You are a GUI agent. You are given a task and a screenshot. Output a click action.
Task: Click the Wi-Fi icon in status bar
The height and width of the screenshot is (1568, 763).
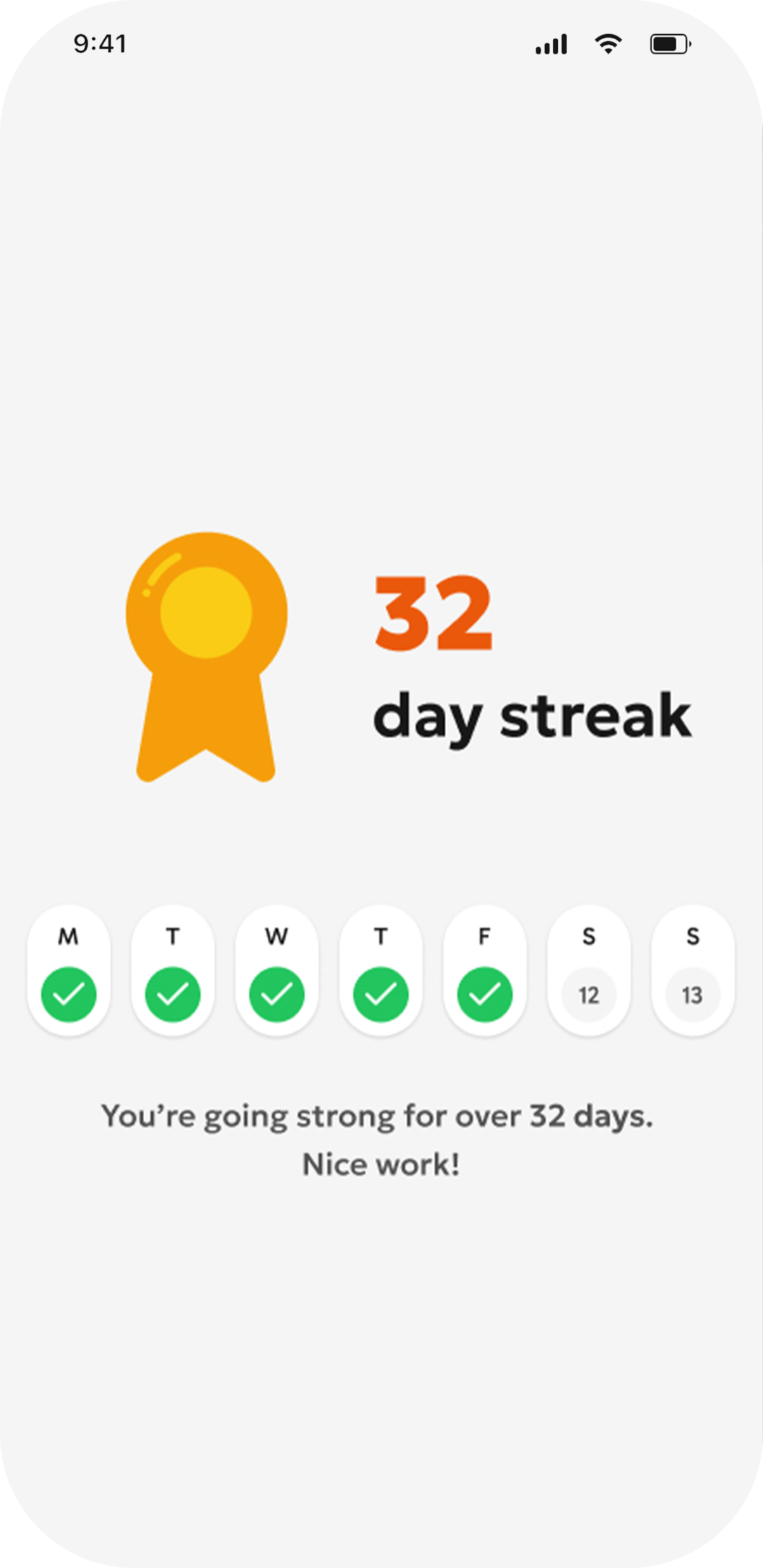pyautogui.click(x=608, y=44)
